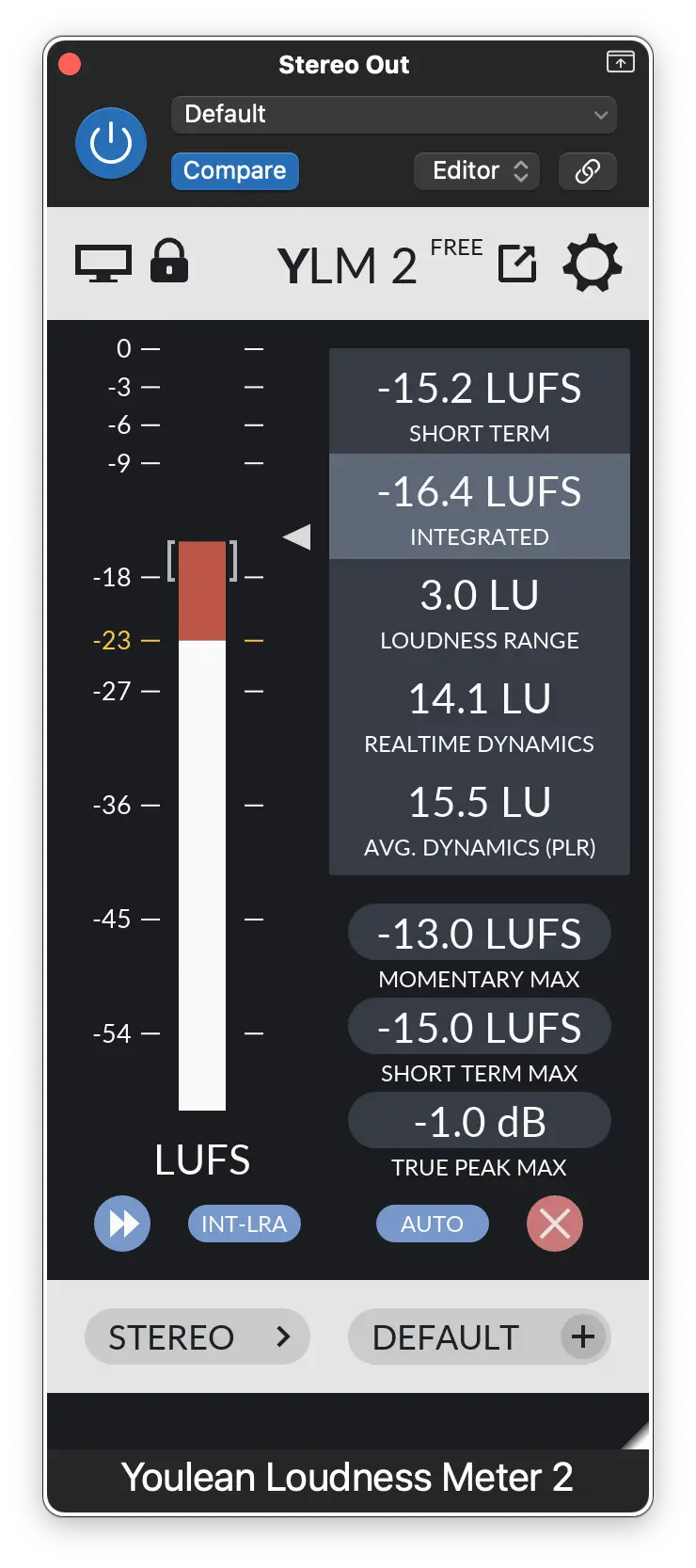
Task: Tap the monitor display icon
Action: point(103,264)
